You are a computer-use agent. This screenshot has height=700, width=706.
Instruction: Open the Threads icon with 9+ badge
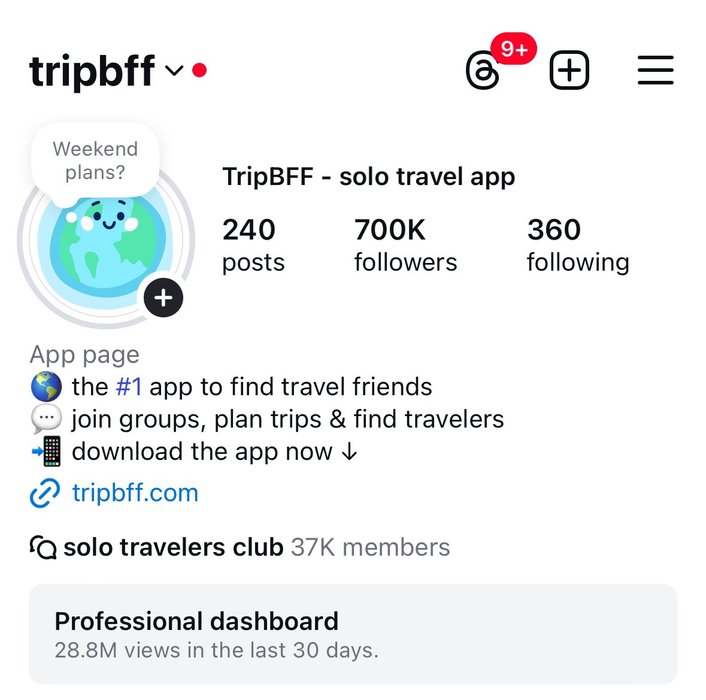[484, 71]
